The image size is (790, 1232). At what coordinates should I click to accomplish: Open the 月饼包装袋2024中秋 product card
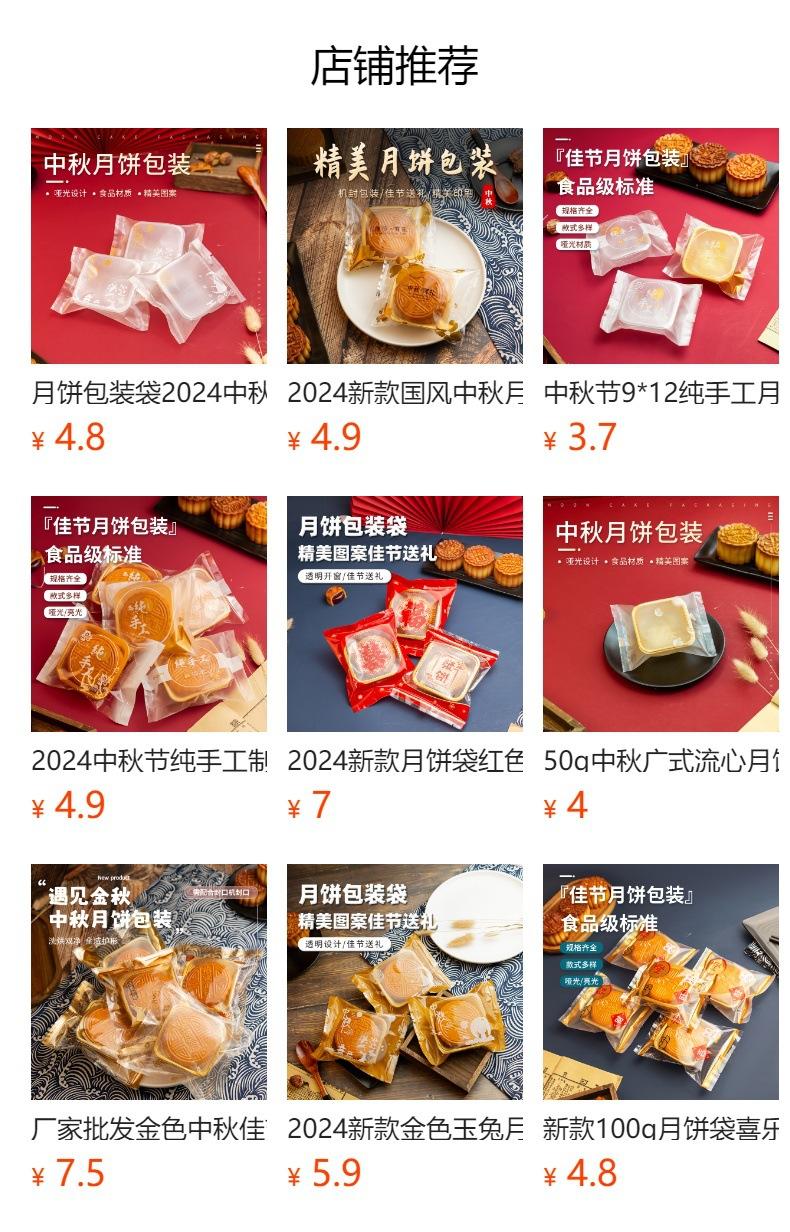click(149, 246)
